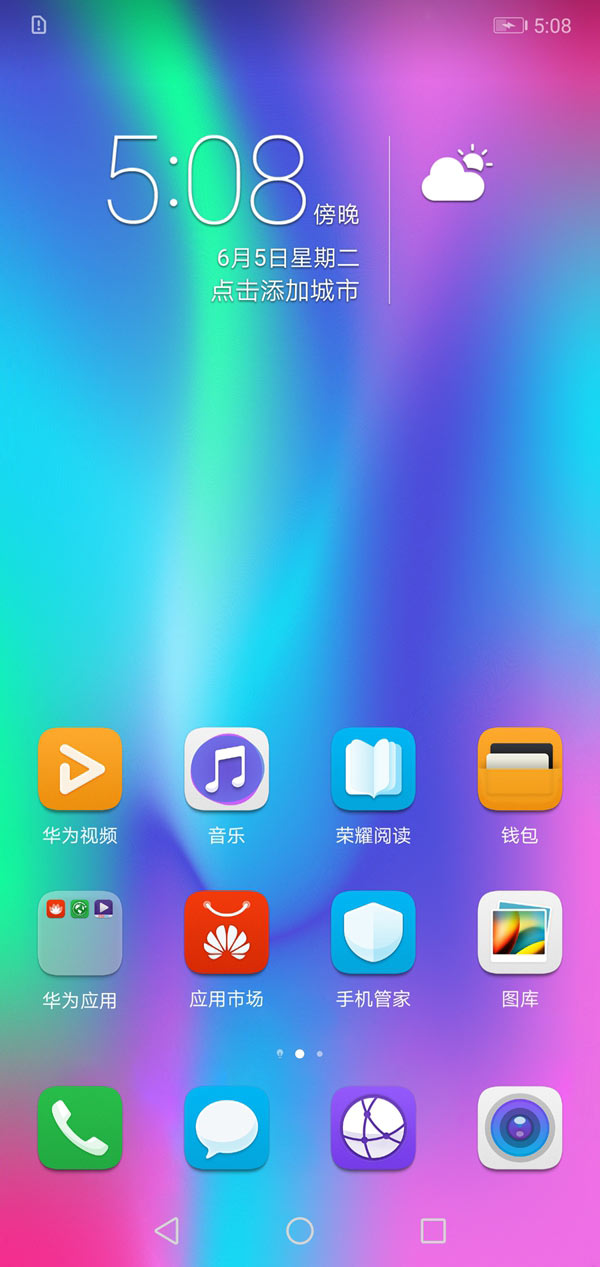
Task: Open the 华为视频 app
Action: pos(80,769)
